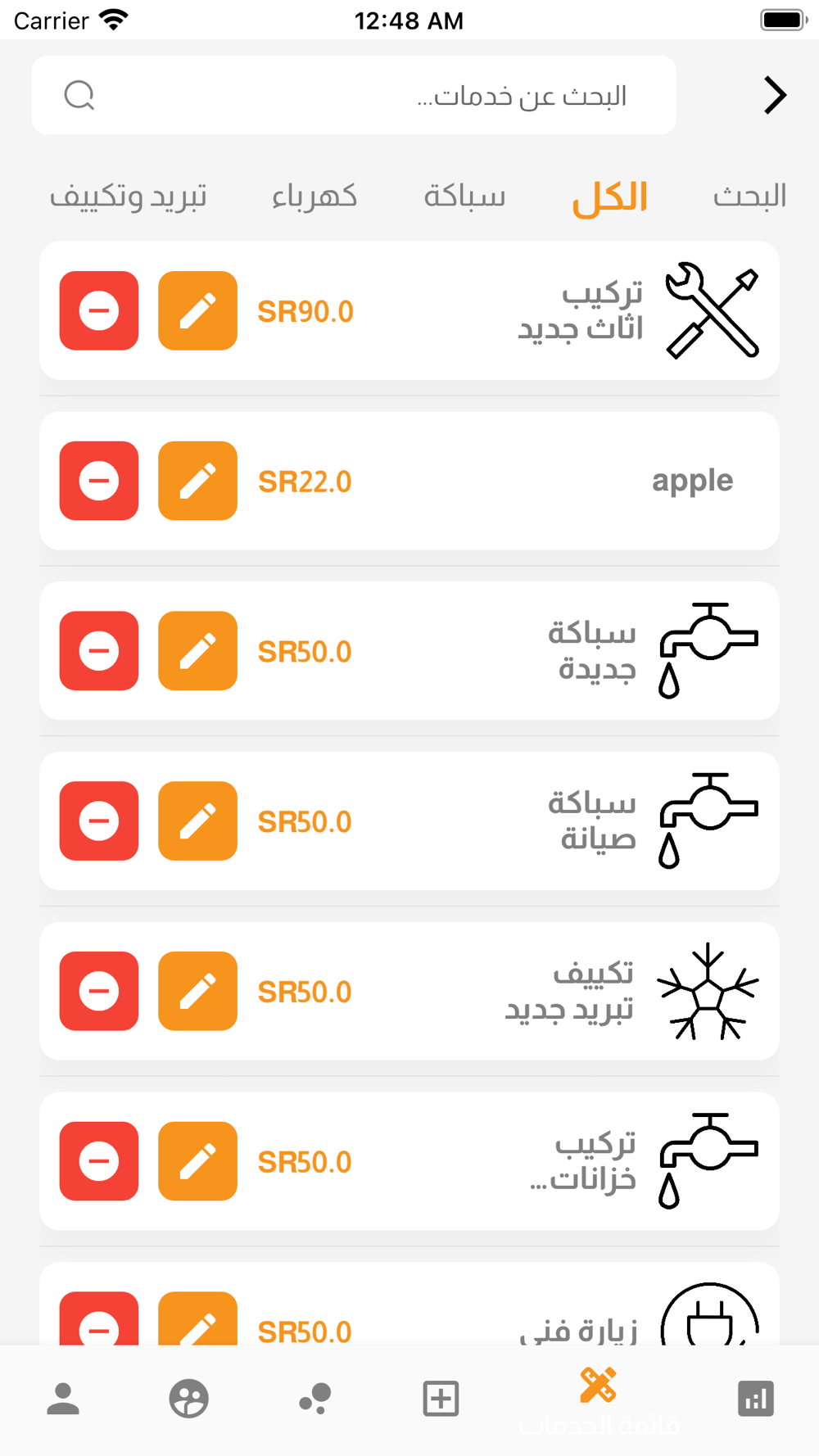Open the profile tab in bottom bar
819x1456 pixels.
click(x=63, y=1399)
